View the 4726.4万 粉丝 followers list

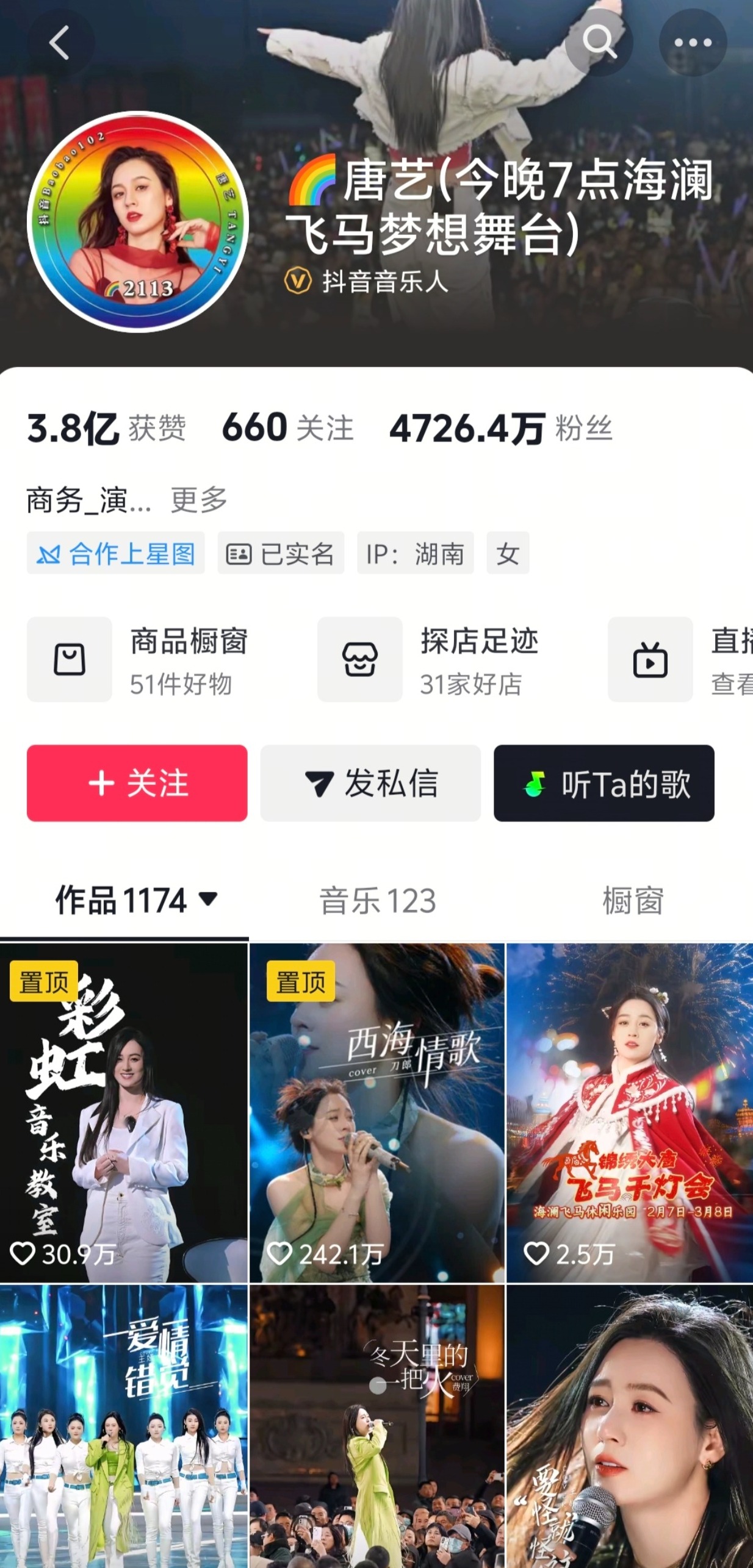[500, 428]
